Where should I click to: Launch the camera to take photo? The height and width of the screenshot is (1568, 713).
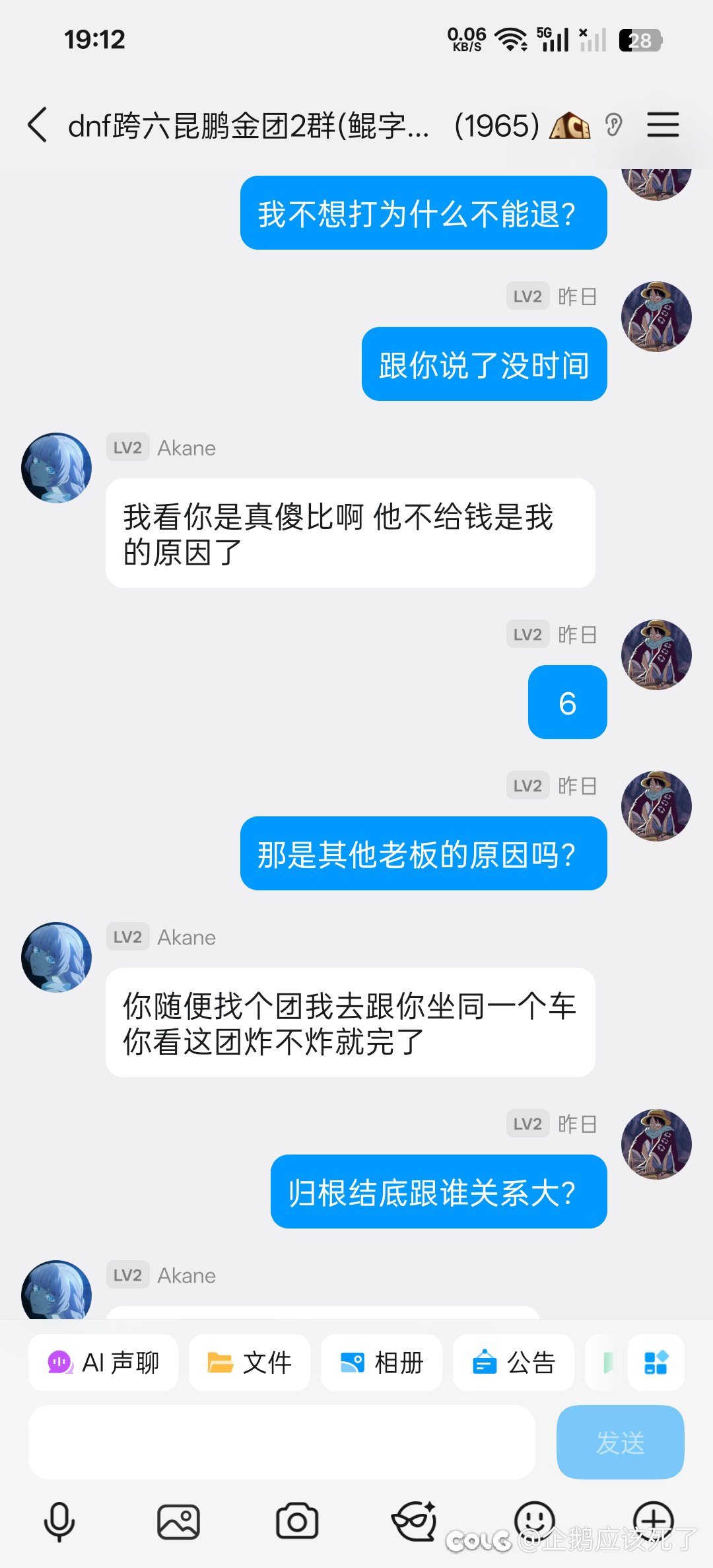297,1522
